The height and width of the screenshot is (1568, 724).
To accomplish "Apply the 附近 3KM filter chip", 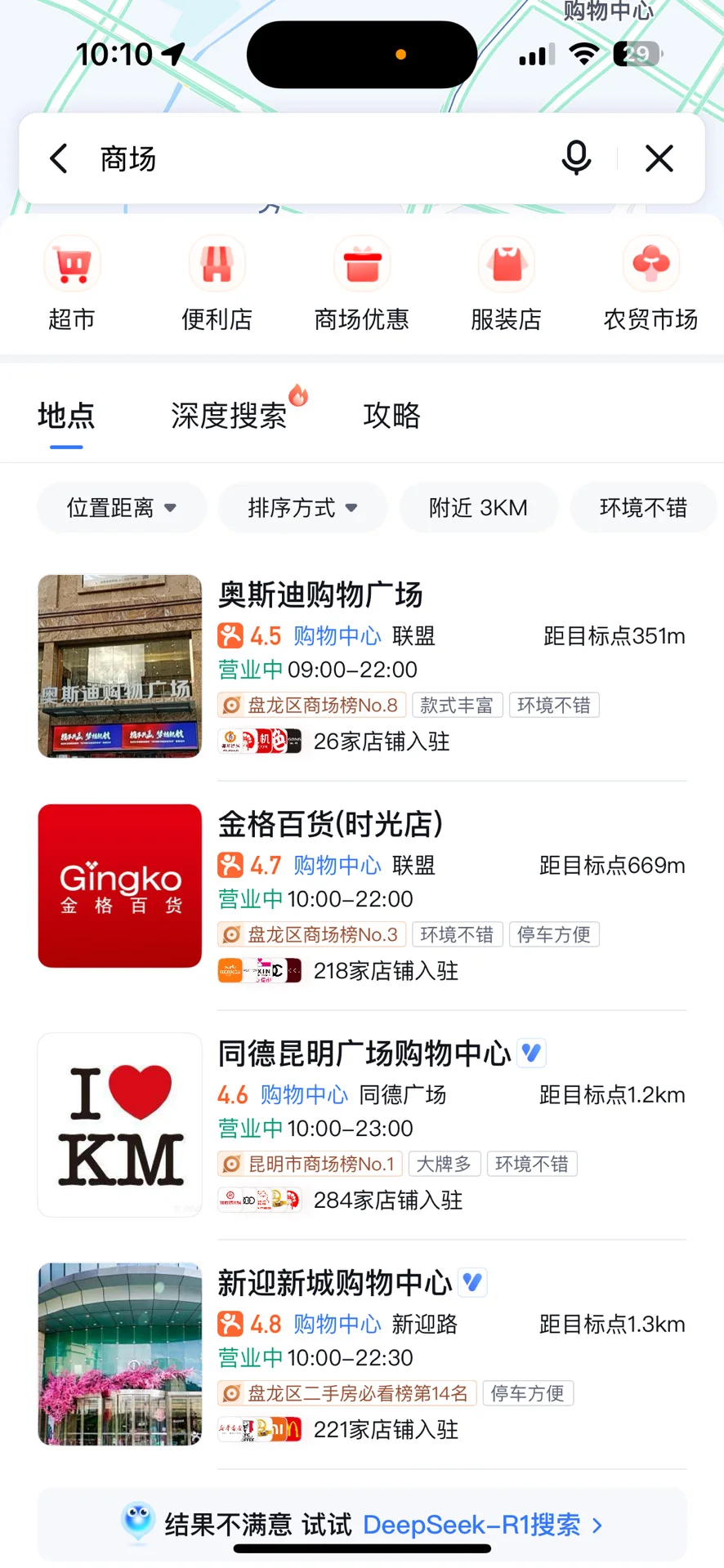I will (478, 508).
